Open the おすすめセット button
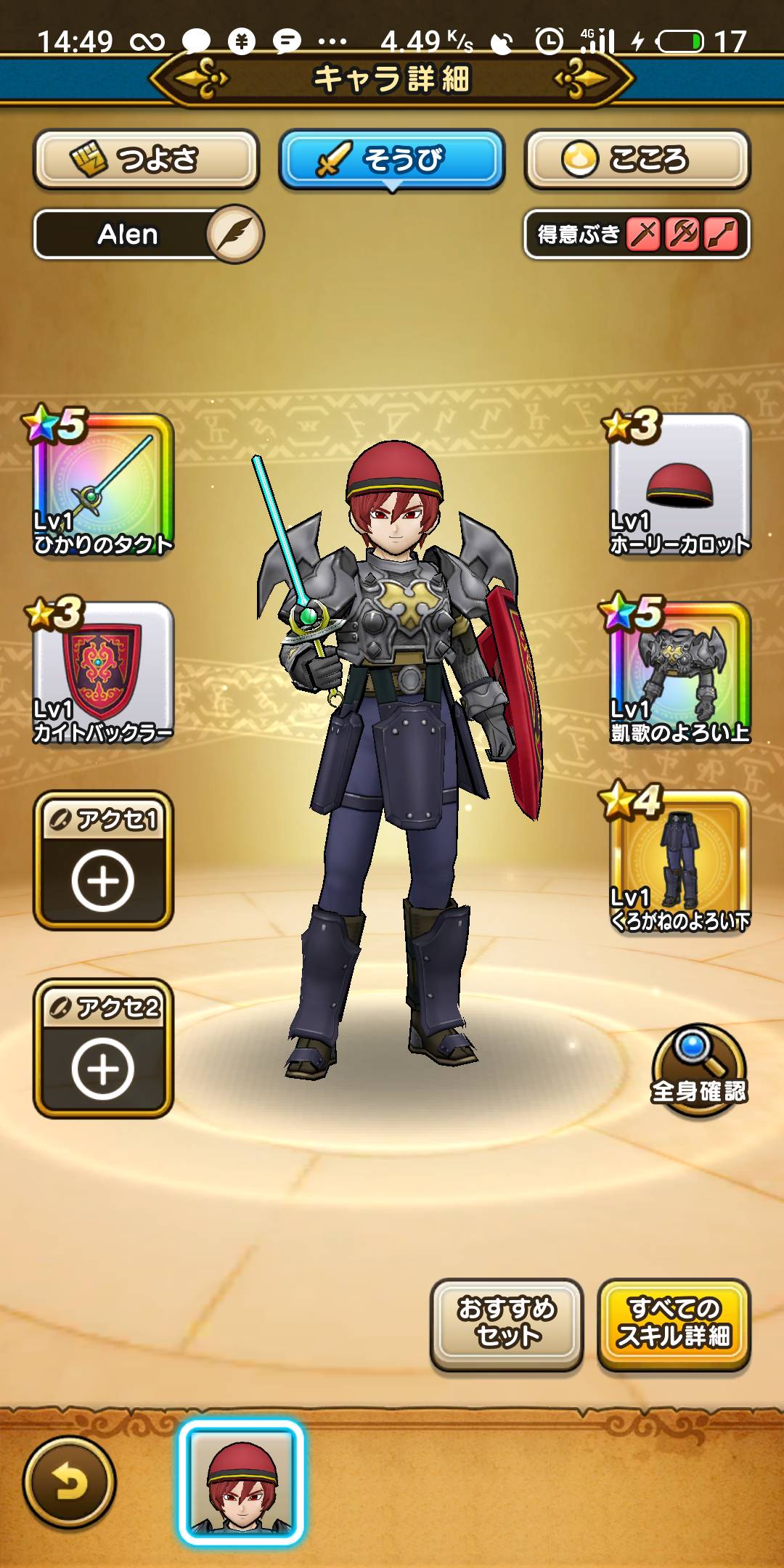The width and height of the screenshot is (784, 1568). tap(507, 1324)
